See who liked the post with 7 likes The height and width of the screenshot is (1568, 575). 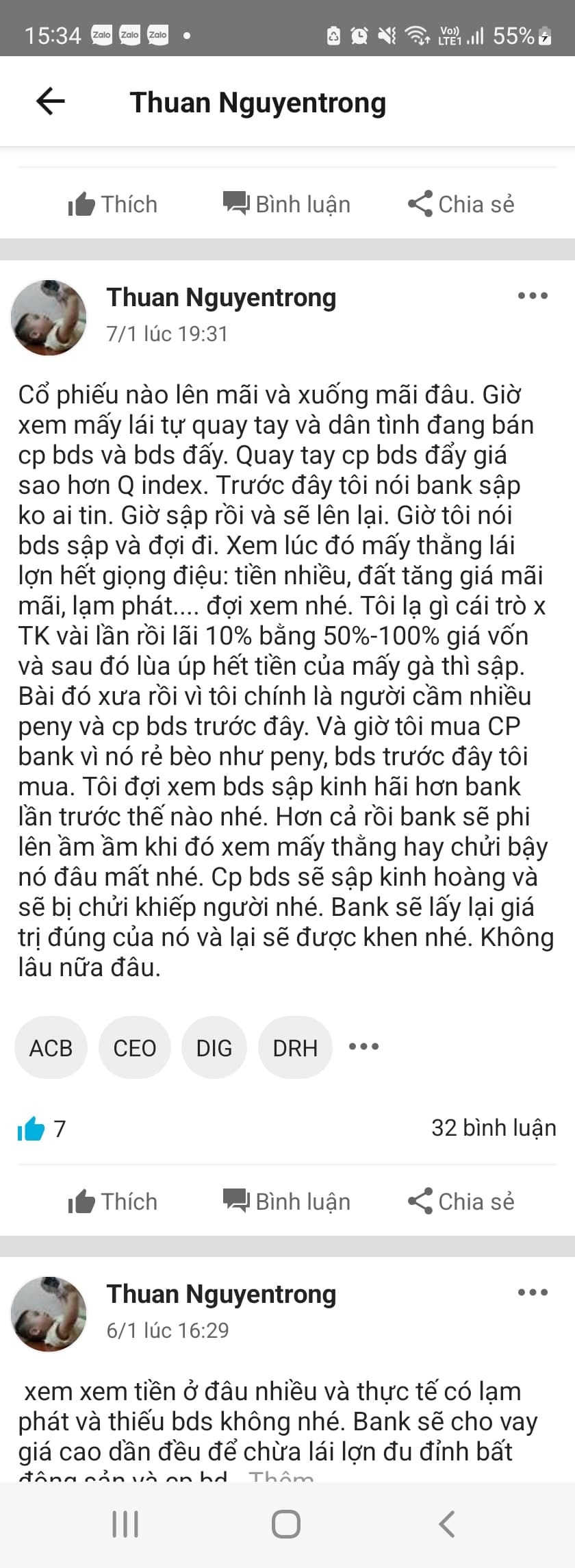(x=41, y=1128)
